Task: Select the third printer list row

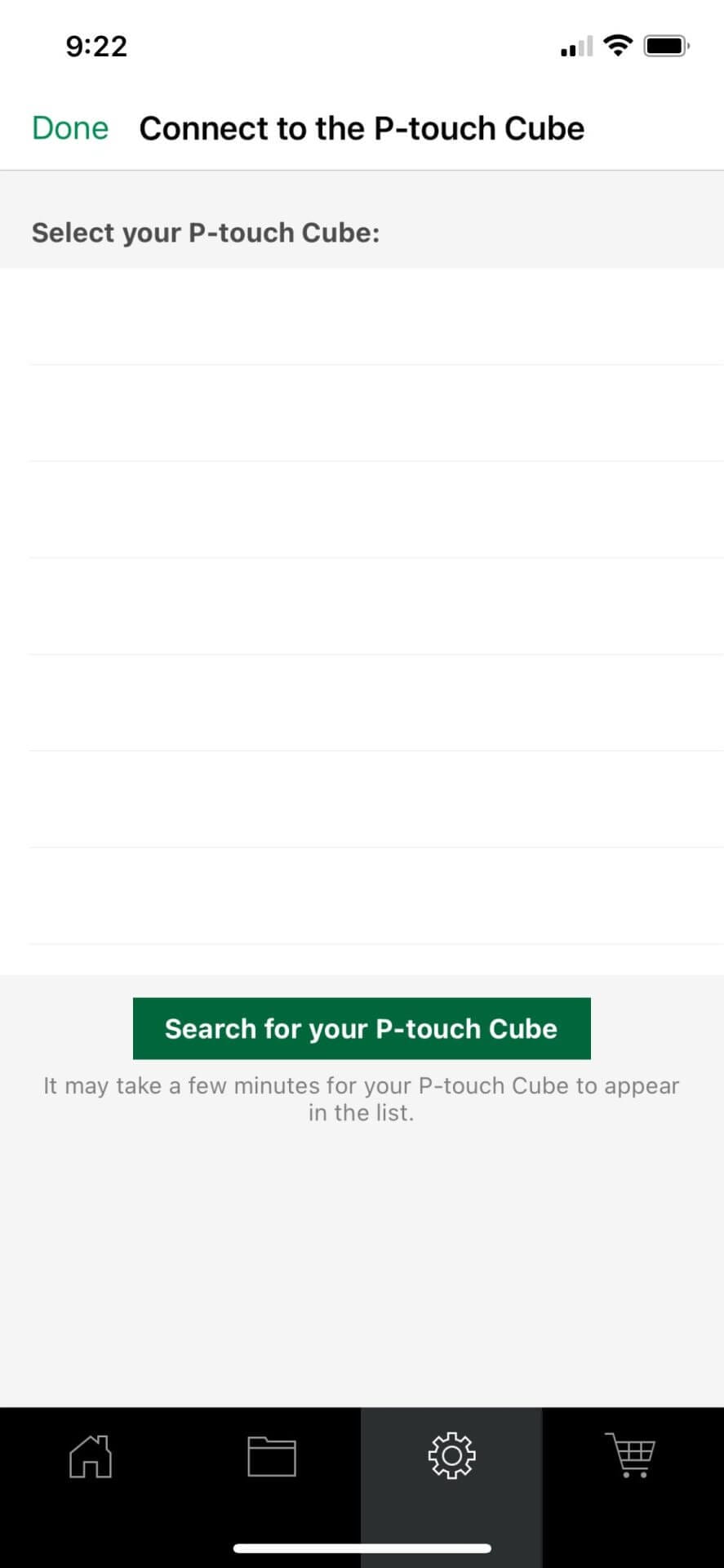Action: click(x=362, y=507)
